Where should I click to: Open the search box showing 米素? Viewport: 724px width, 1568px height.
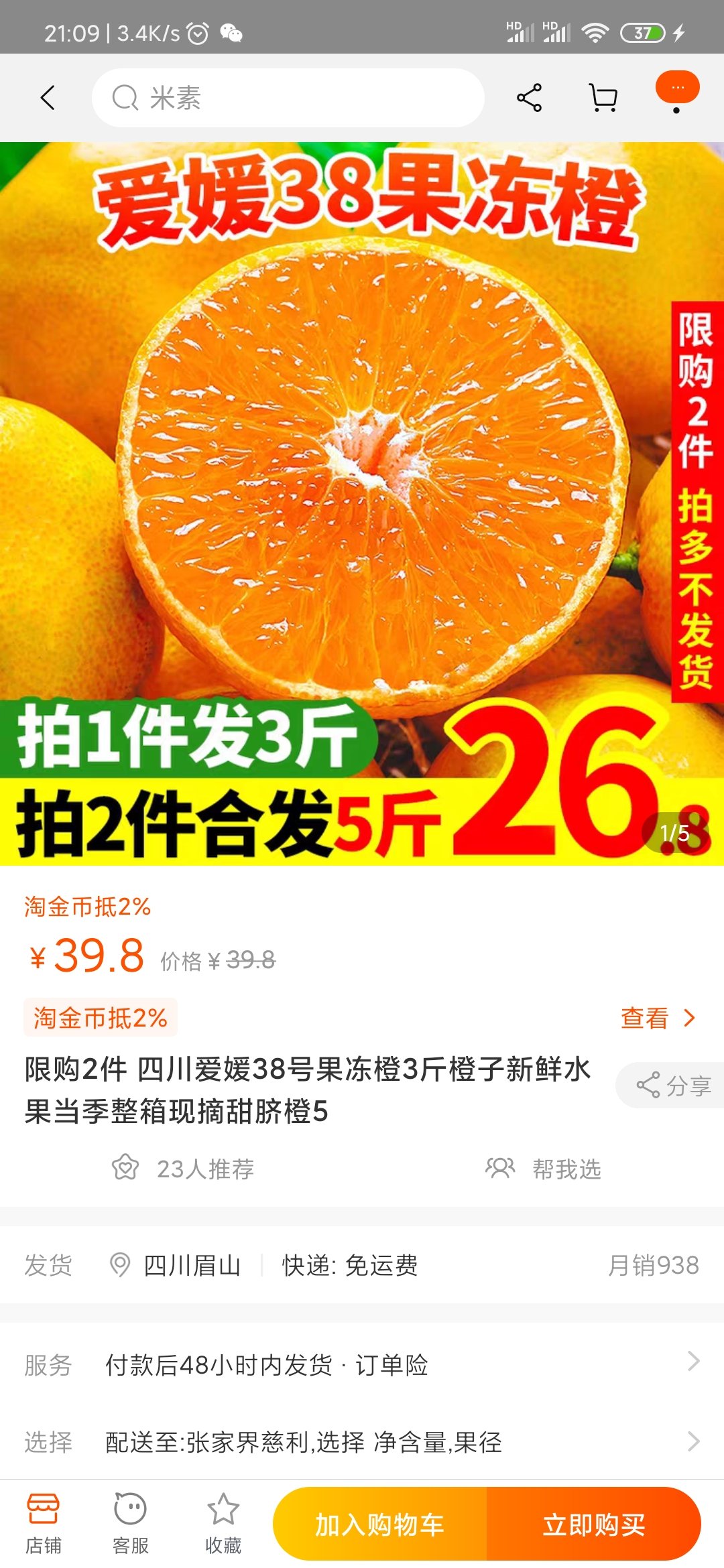pos(288,98)
